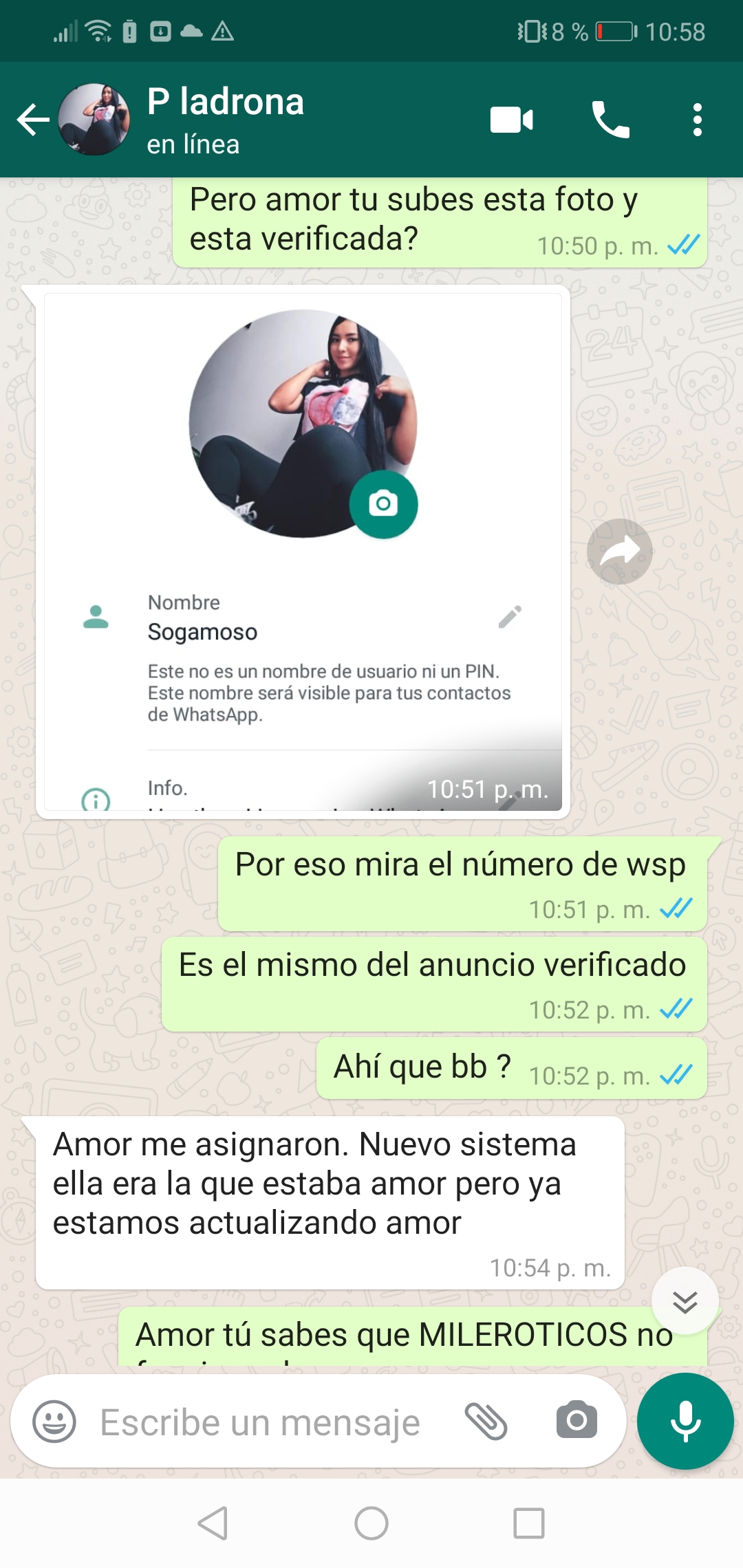Open the overflow menu
Screen dimensions: 743x1568
click(697, 120)
